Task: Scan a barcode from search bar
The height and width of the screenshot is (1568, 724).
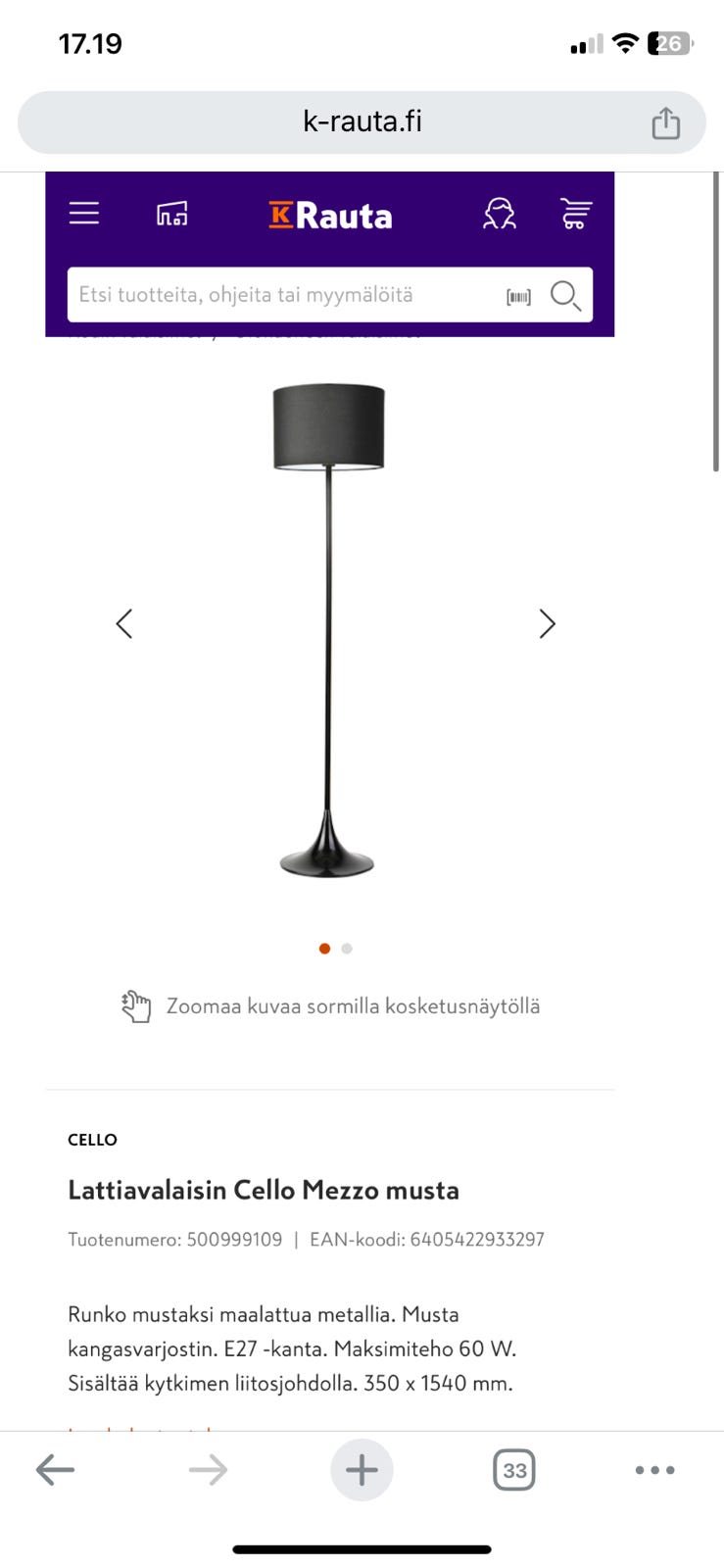Action: [518, 296]
